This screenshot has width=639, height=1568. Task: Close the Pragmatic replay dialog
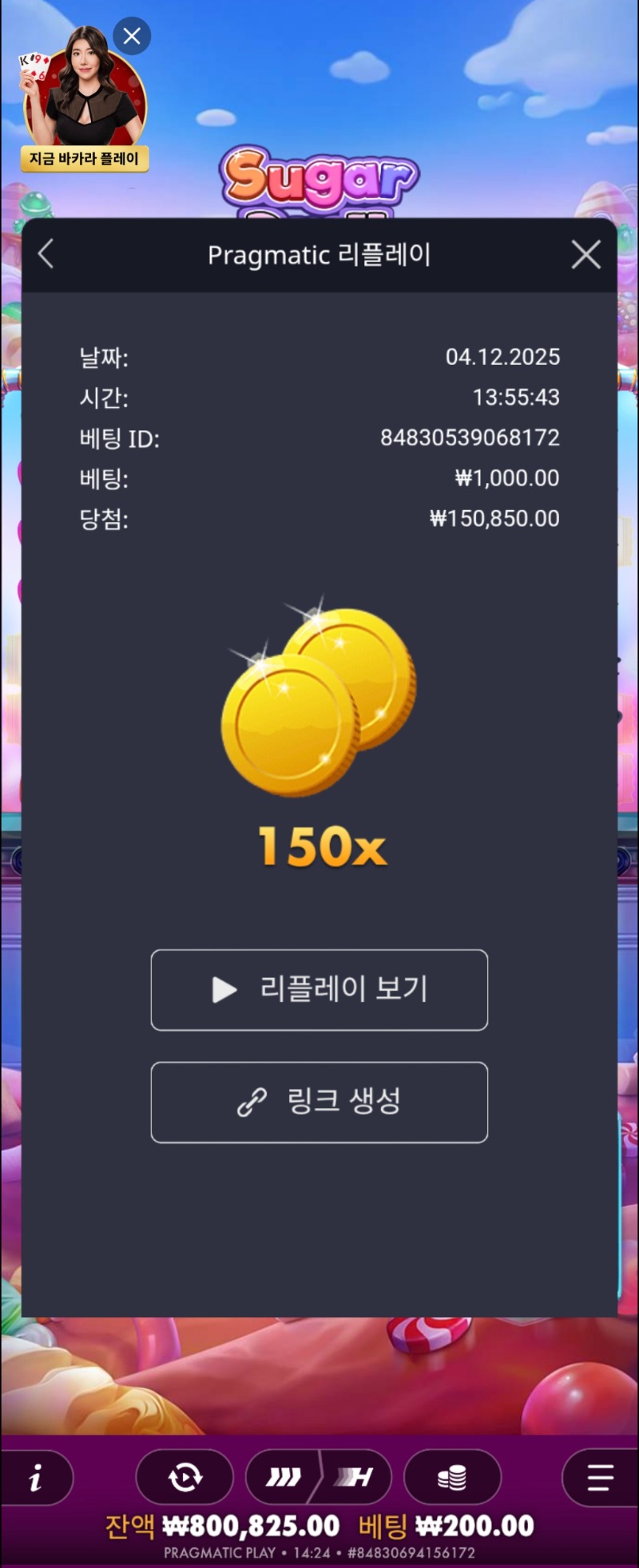click(x=585, y=255)
